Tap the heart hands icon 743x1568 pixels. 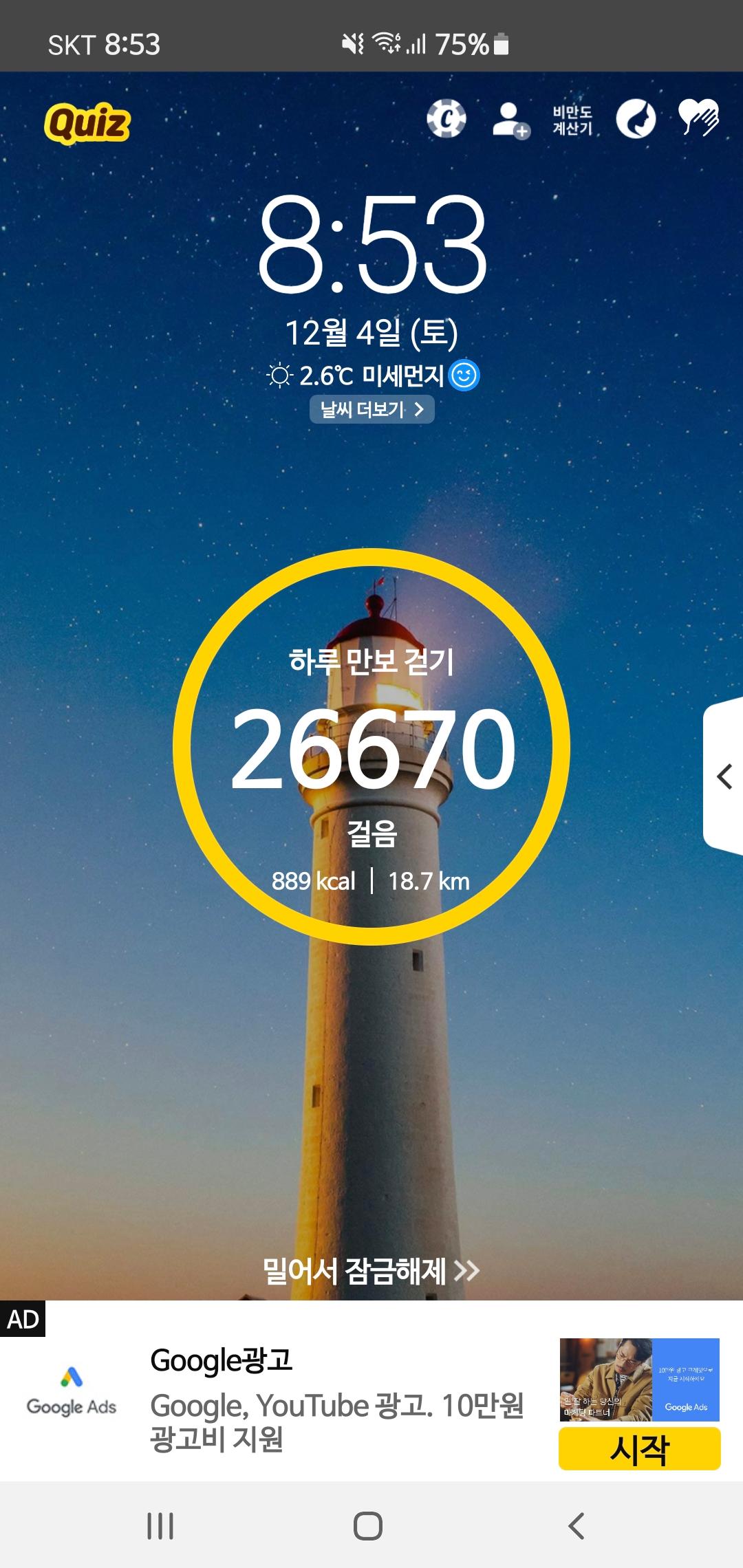[x=698, y=119]
